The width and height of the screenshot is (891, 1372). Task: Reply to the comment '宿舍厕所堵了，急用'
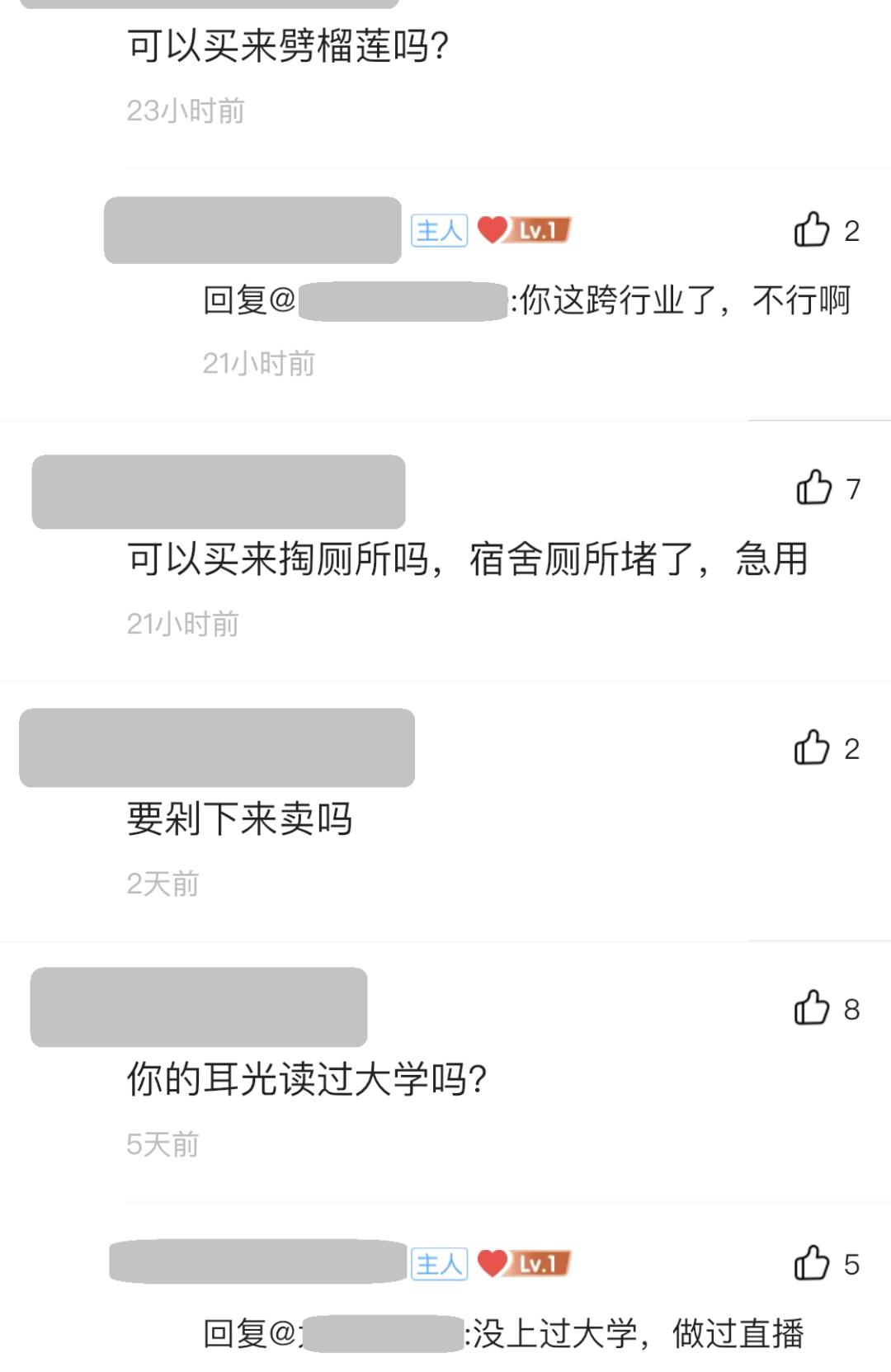click(x=467, y=559)
